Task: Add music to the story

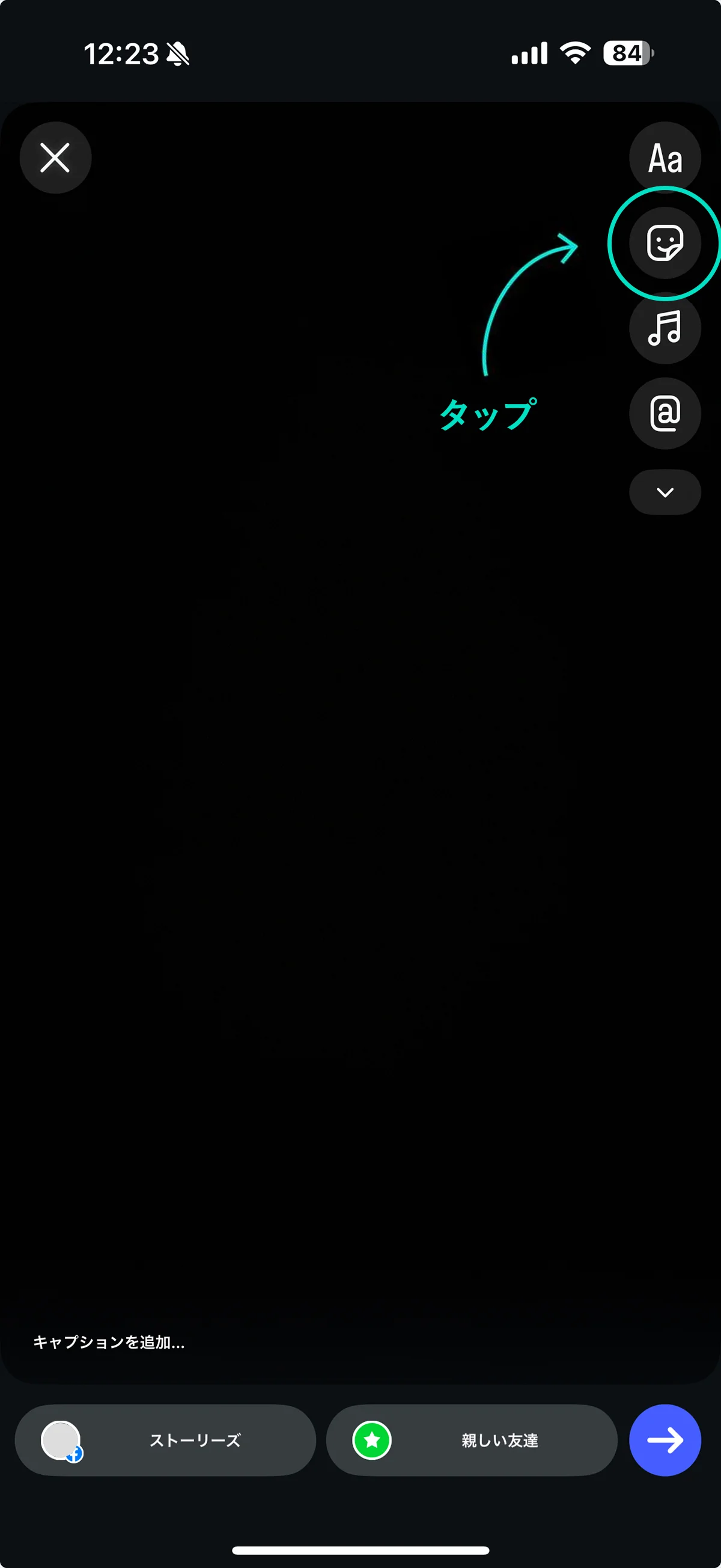Action: tap(665, 328)
